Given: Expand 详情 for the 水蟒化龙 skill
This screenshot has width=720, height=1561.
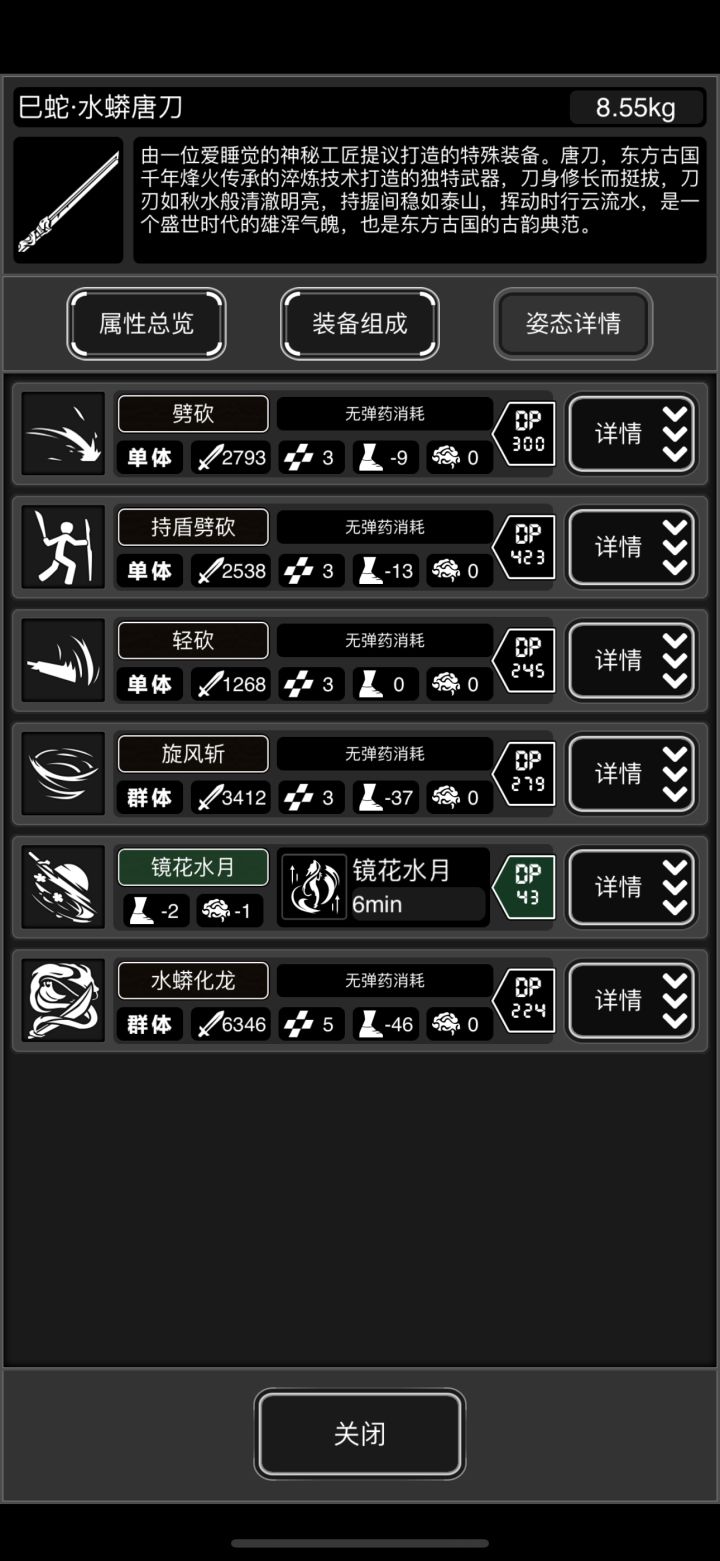Looking at the screenshot, I should coord(632,1000).
